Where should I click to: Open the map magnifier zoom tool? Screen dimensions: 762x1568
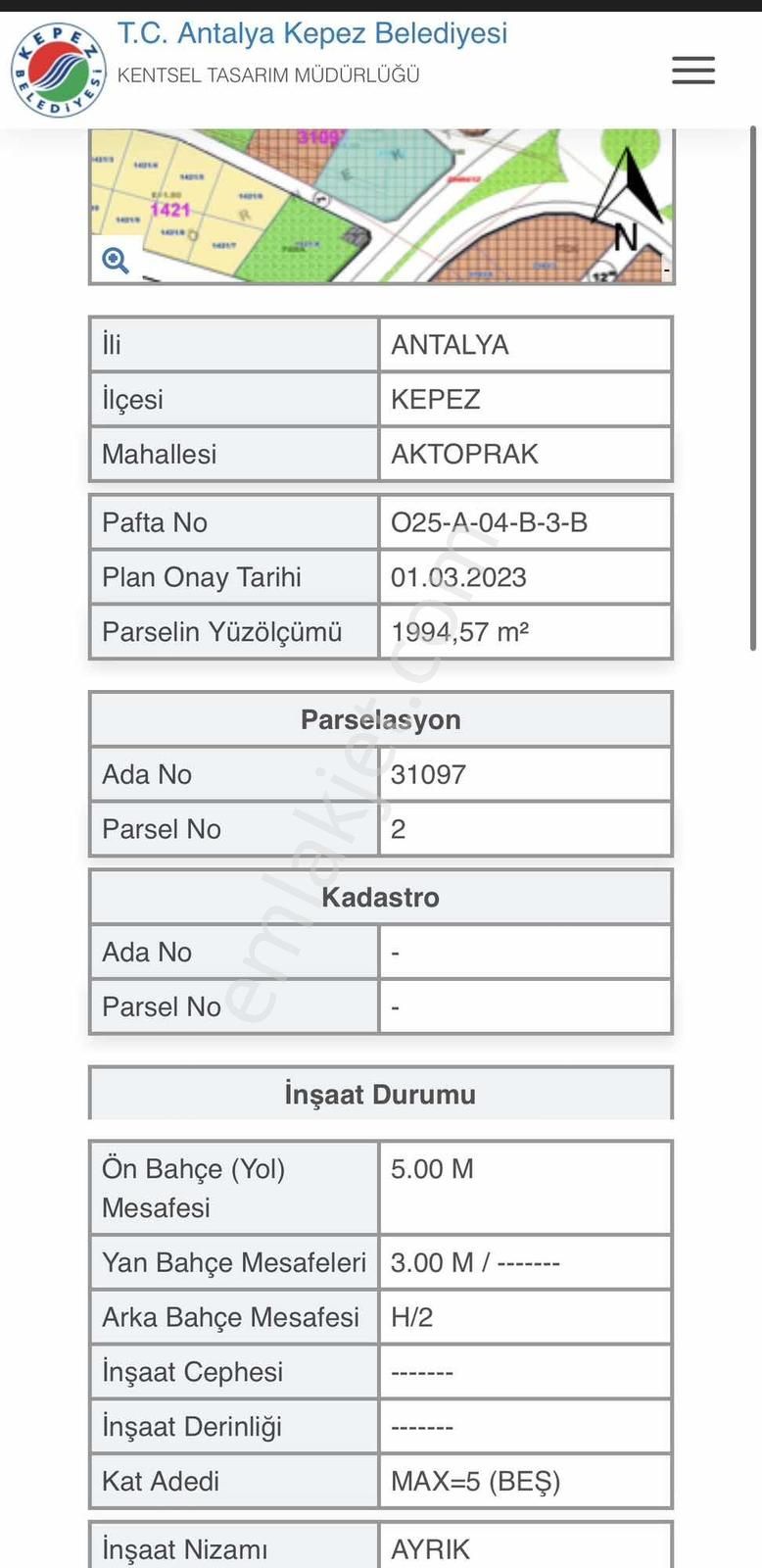coord(116,261)
